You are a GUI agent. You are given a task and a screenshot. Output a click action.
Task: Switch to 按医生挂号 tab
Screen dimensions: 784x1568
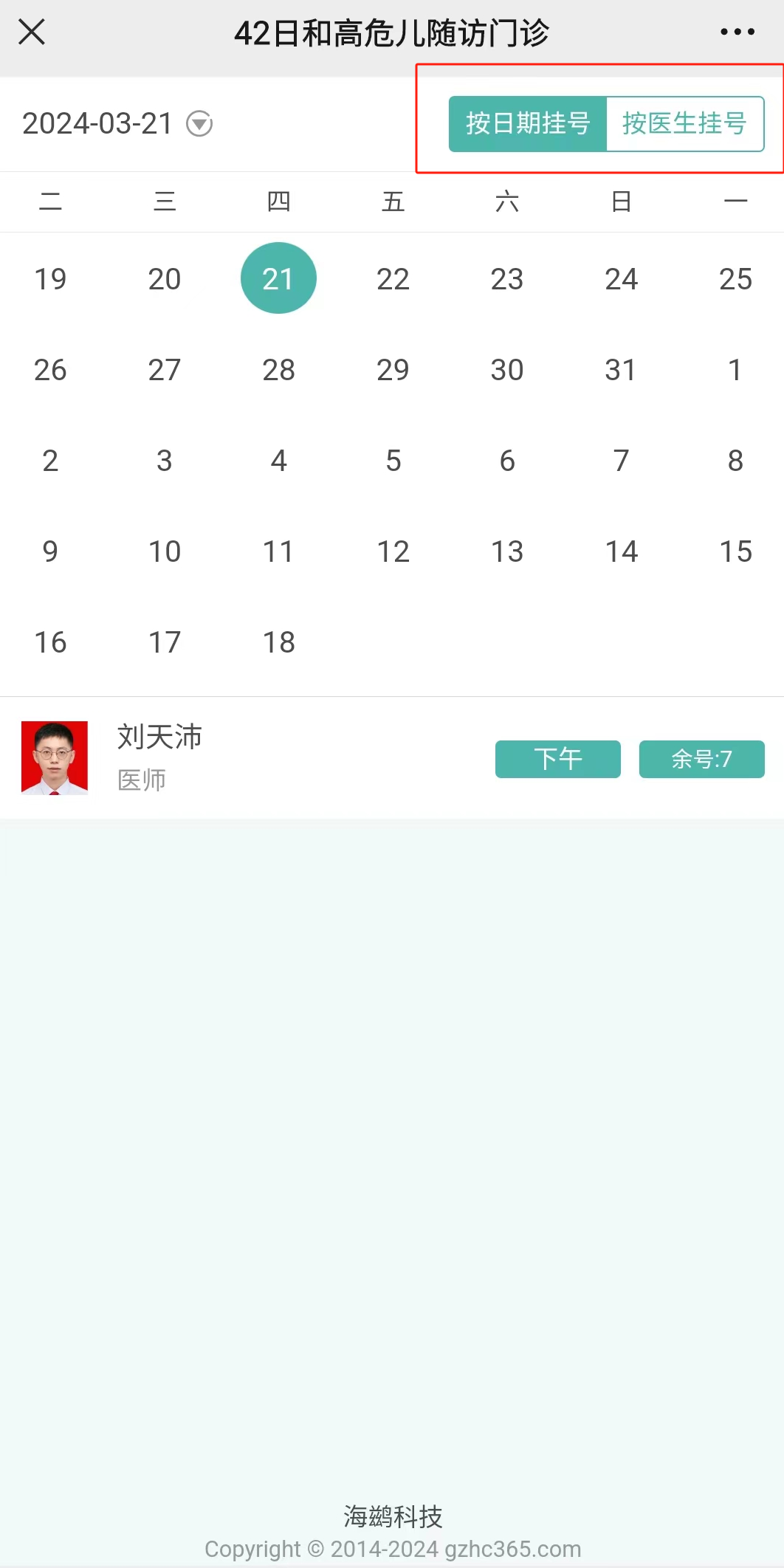coord(684,123)
